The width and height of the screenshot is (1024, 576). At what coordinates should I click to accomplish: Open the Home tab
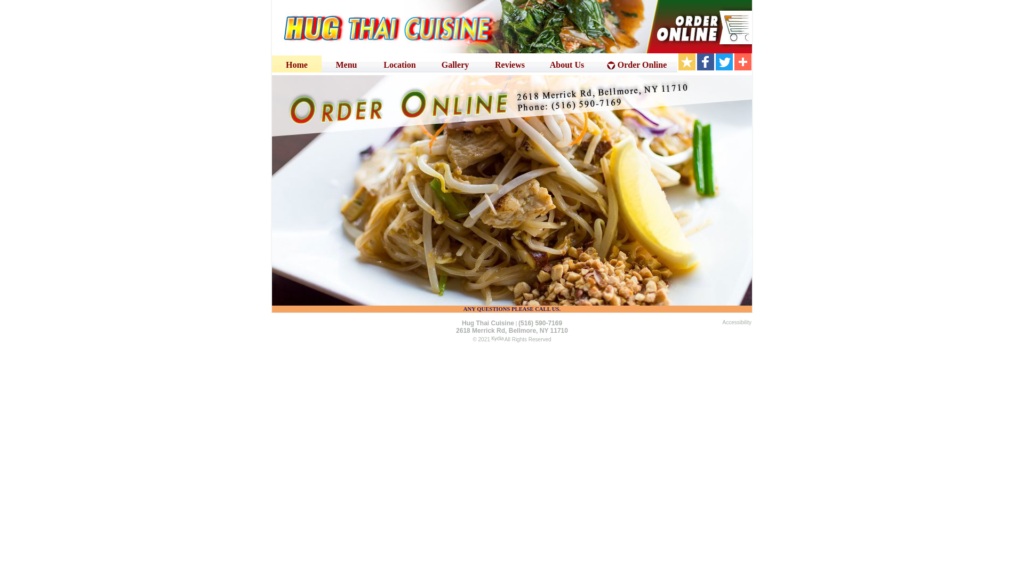[x=296, y=65]
